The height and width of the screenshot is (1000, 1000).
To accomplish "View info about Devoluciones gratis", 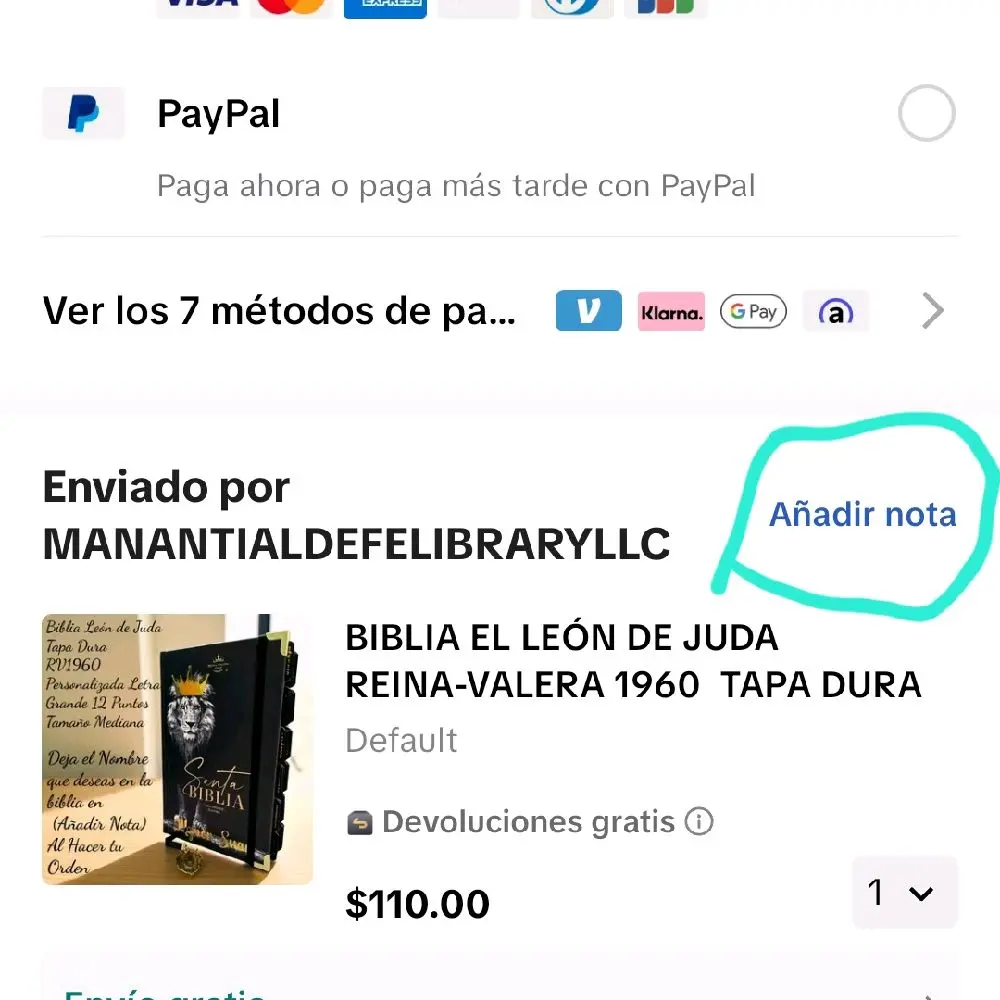I will 699,822.
